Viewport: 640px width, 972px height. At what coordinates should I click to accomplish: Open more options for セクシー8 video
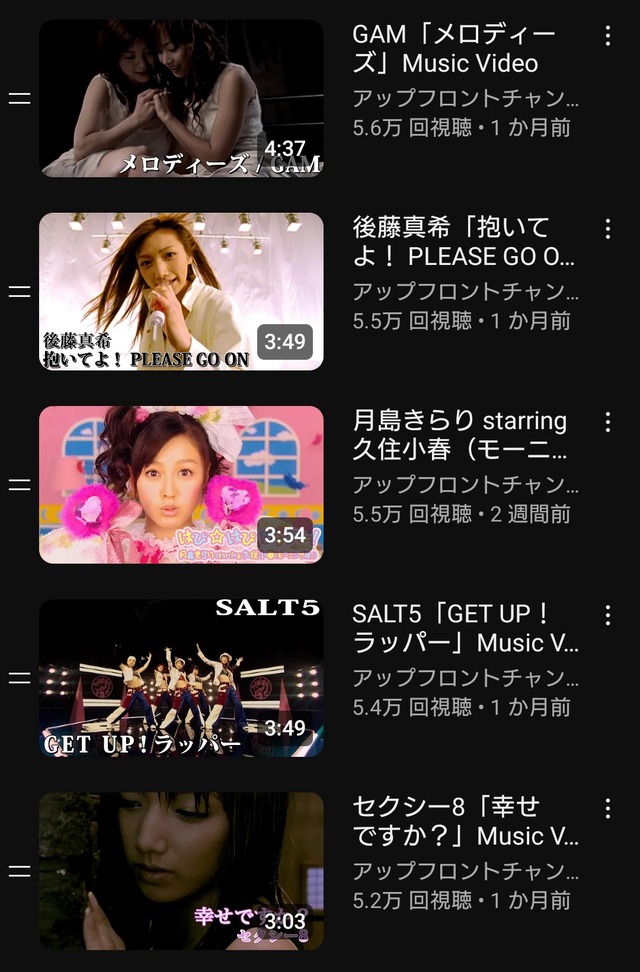(607, 809)
